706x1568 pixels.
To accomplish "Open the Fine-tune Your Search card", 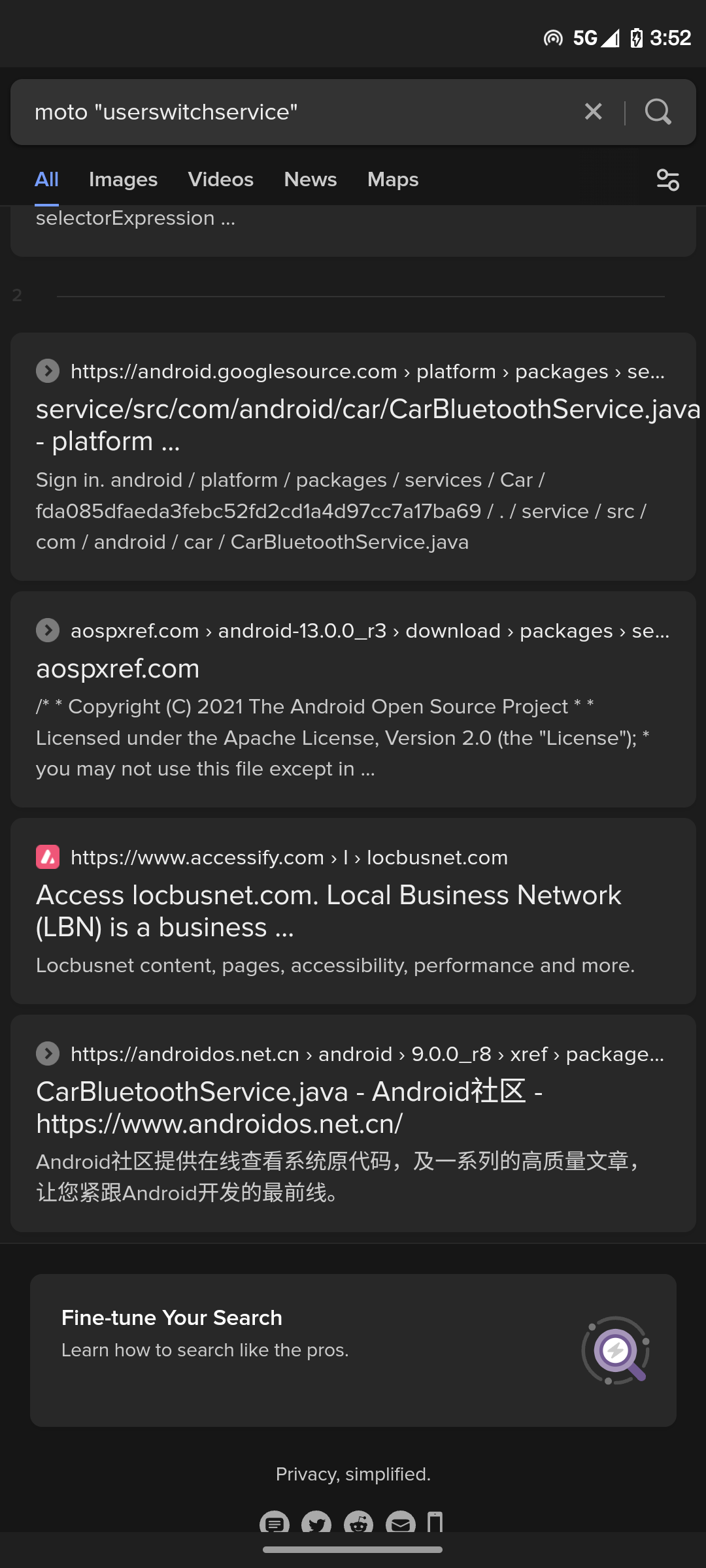I will coord(353,1350).
